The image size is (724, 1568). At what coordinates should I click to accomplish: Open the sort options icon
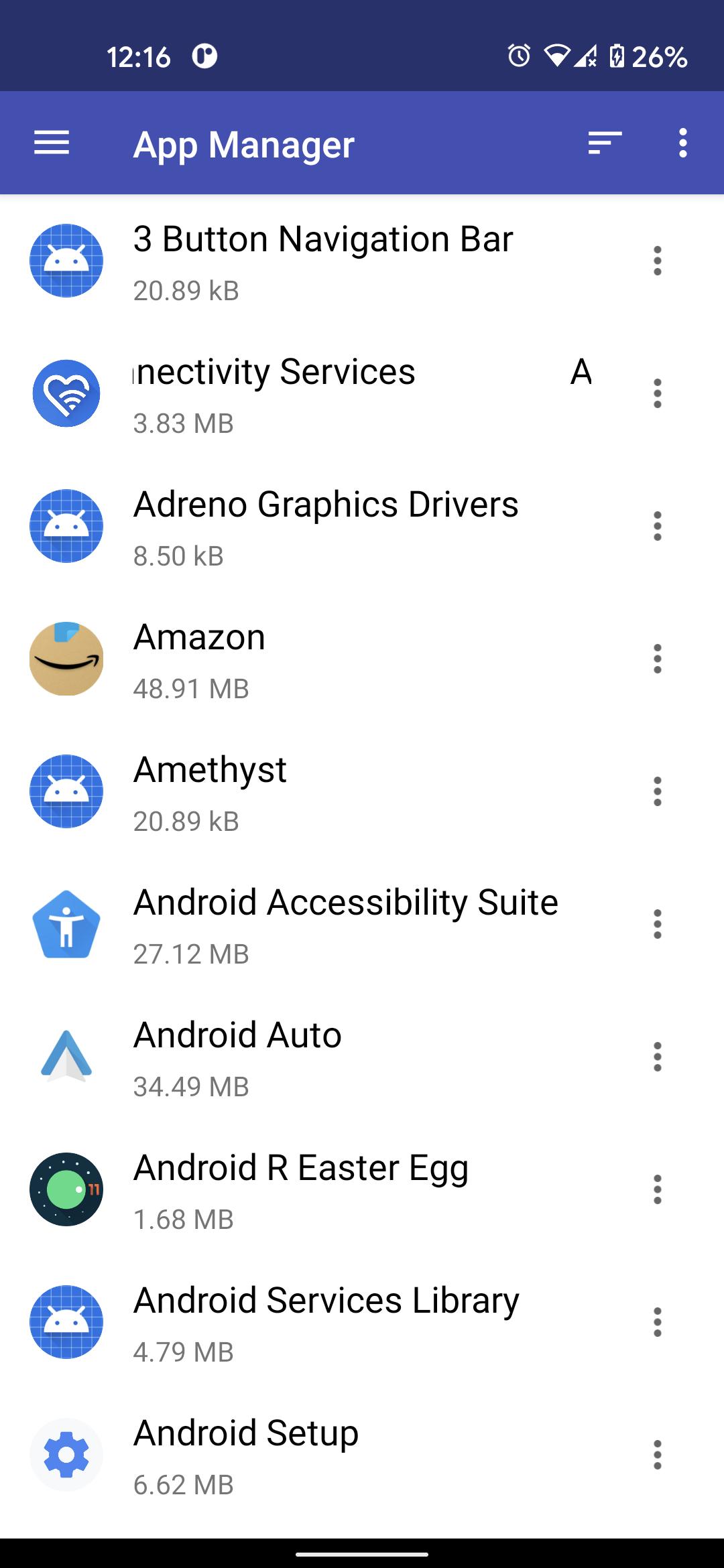click(605, 143)
